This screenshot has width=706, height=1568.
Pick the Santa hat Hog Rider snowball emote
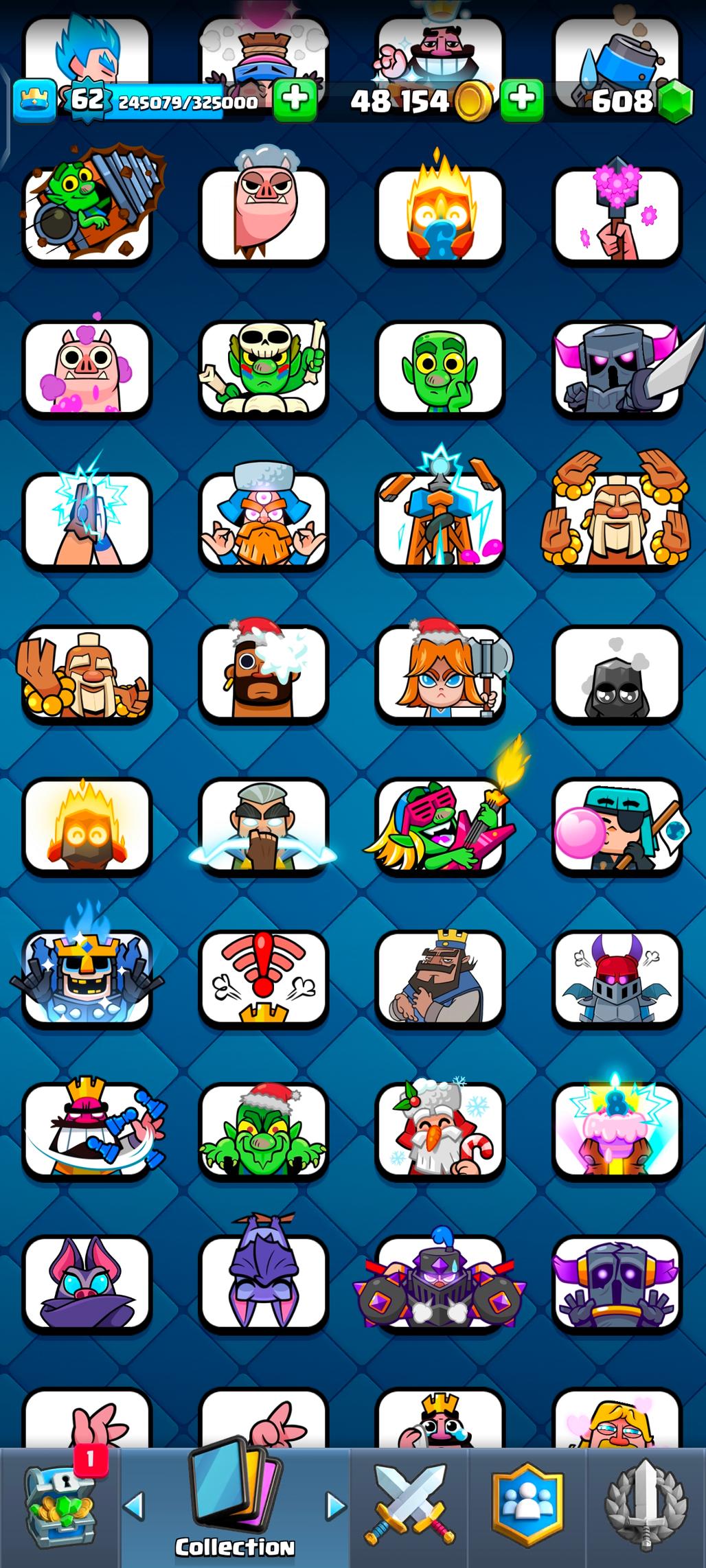pyautogui.click(x=264, y=673)
